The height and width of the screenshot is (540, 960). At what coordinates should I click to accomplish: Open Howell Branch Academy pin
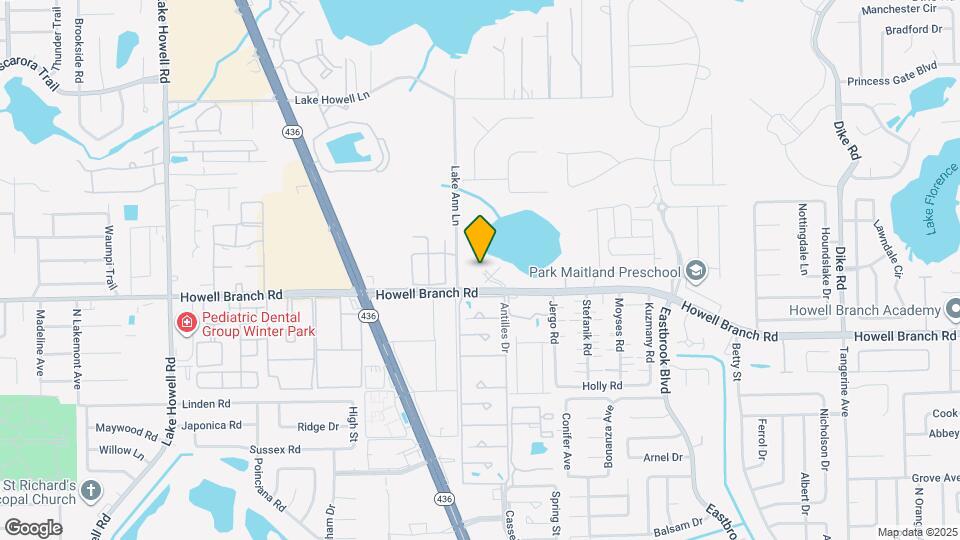(x=955, y=309)
